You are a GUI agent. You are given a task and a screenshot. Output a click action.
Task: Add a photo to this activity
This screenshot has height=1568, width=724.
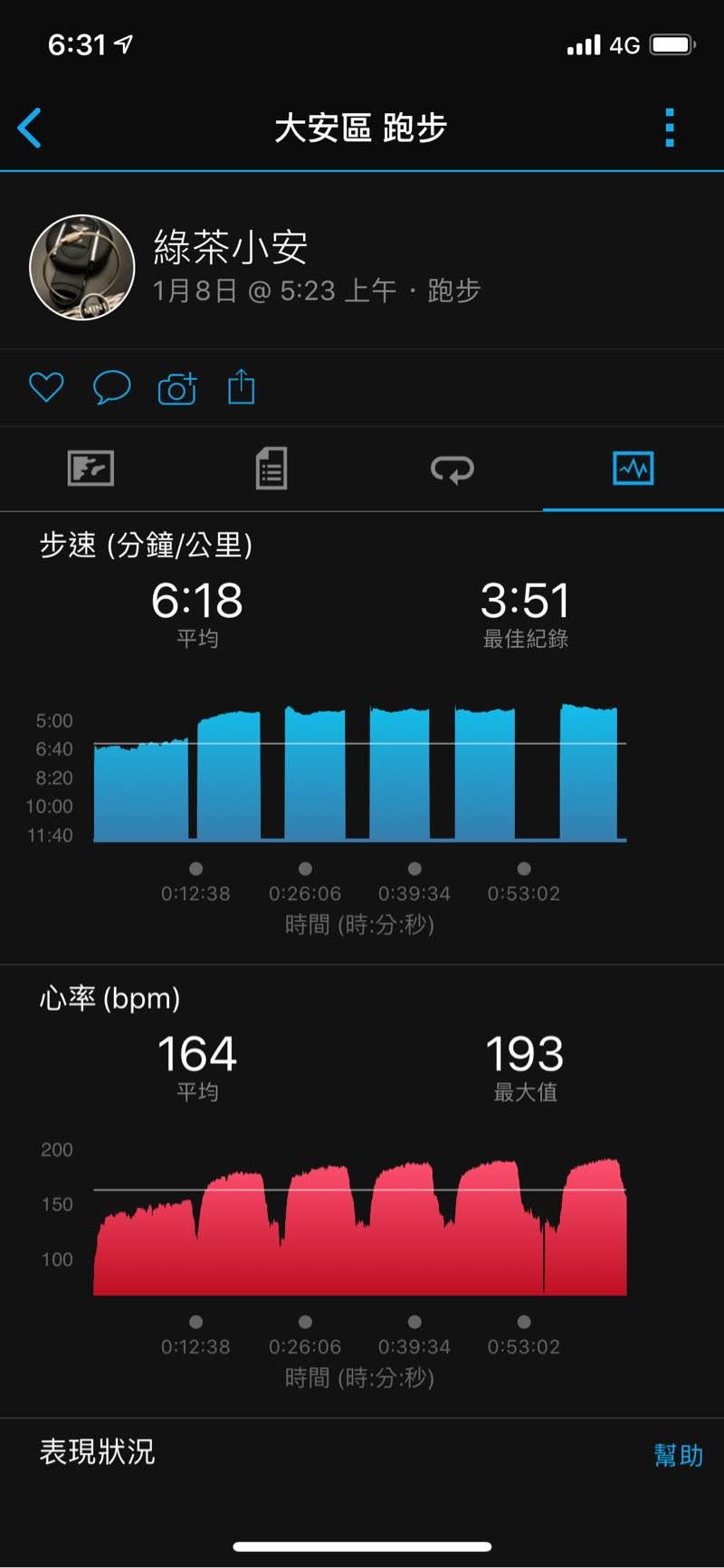point(177,388)
